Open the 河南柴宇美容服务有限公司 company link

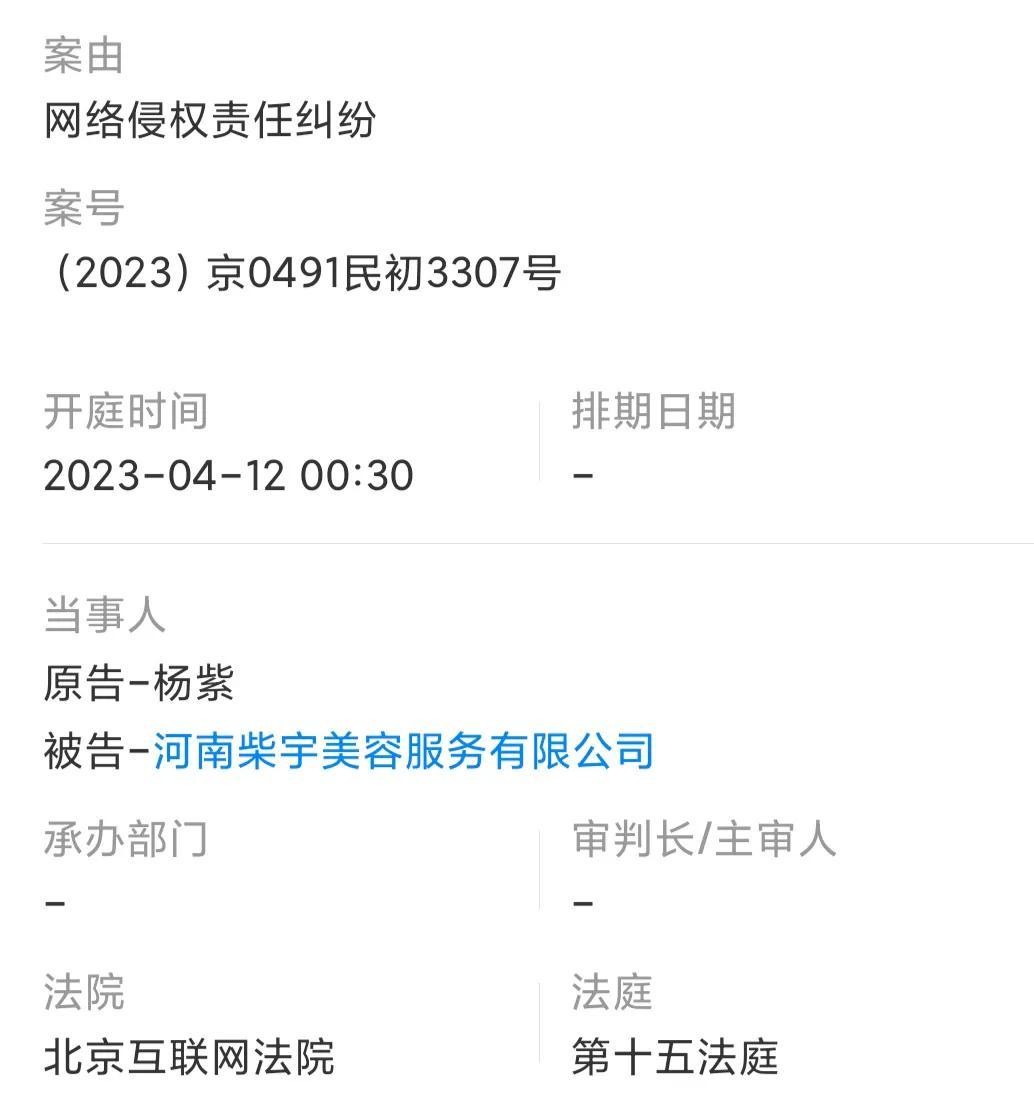tap(403, 751)
